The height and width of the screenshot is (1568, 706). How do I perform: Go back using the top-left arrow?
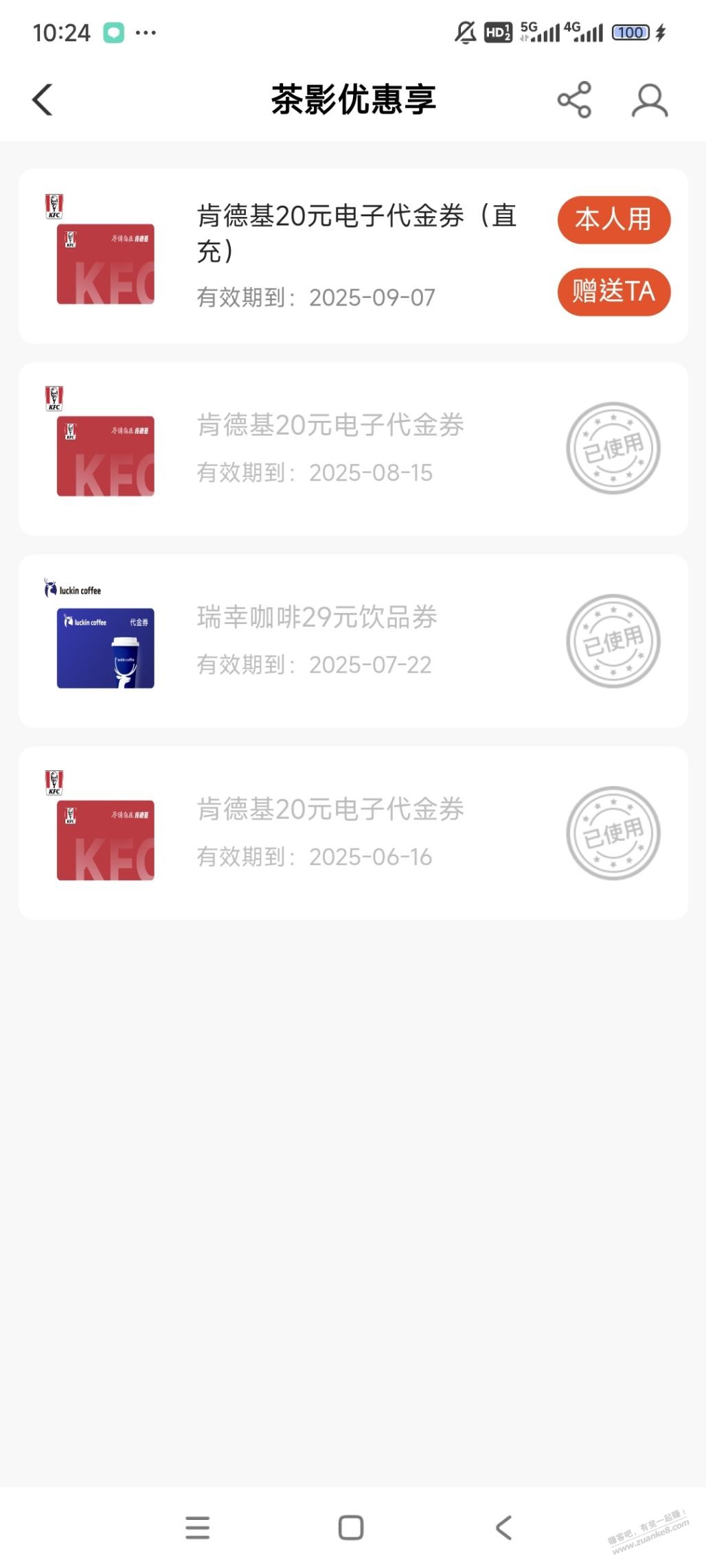click(x=43, y=100)
